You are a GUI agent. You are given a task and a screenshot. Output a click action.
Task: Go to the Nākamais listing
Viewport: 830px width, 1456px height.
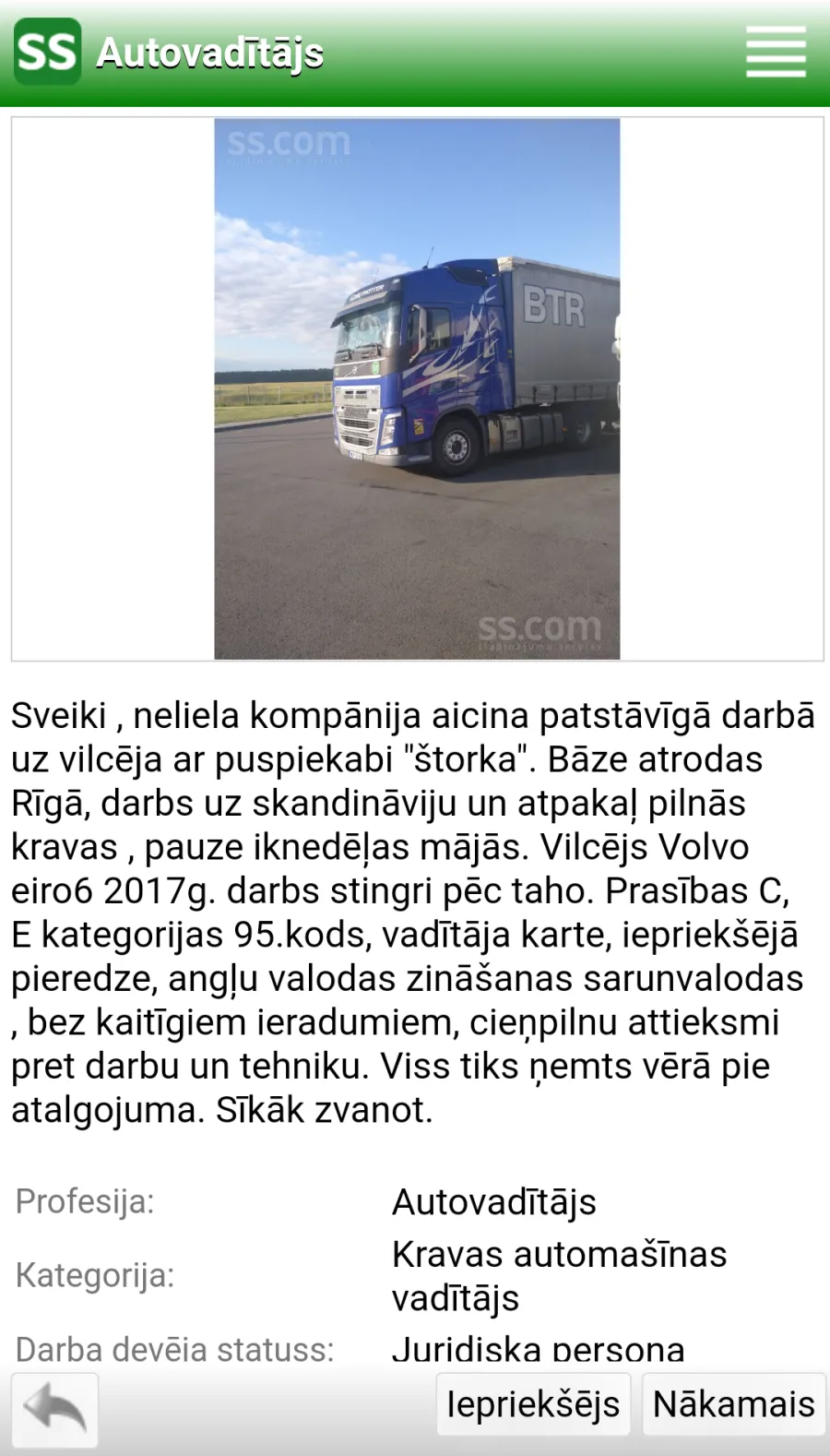[x=733, y=1404]
